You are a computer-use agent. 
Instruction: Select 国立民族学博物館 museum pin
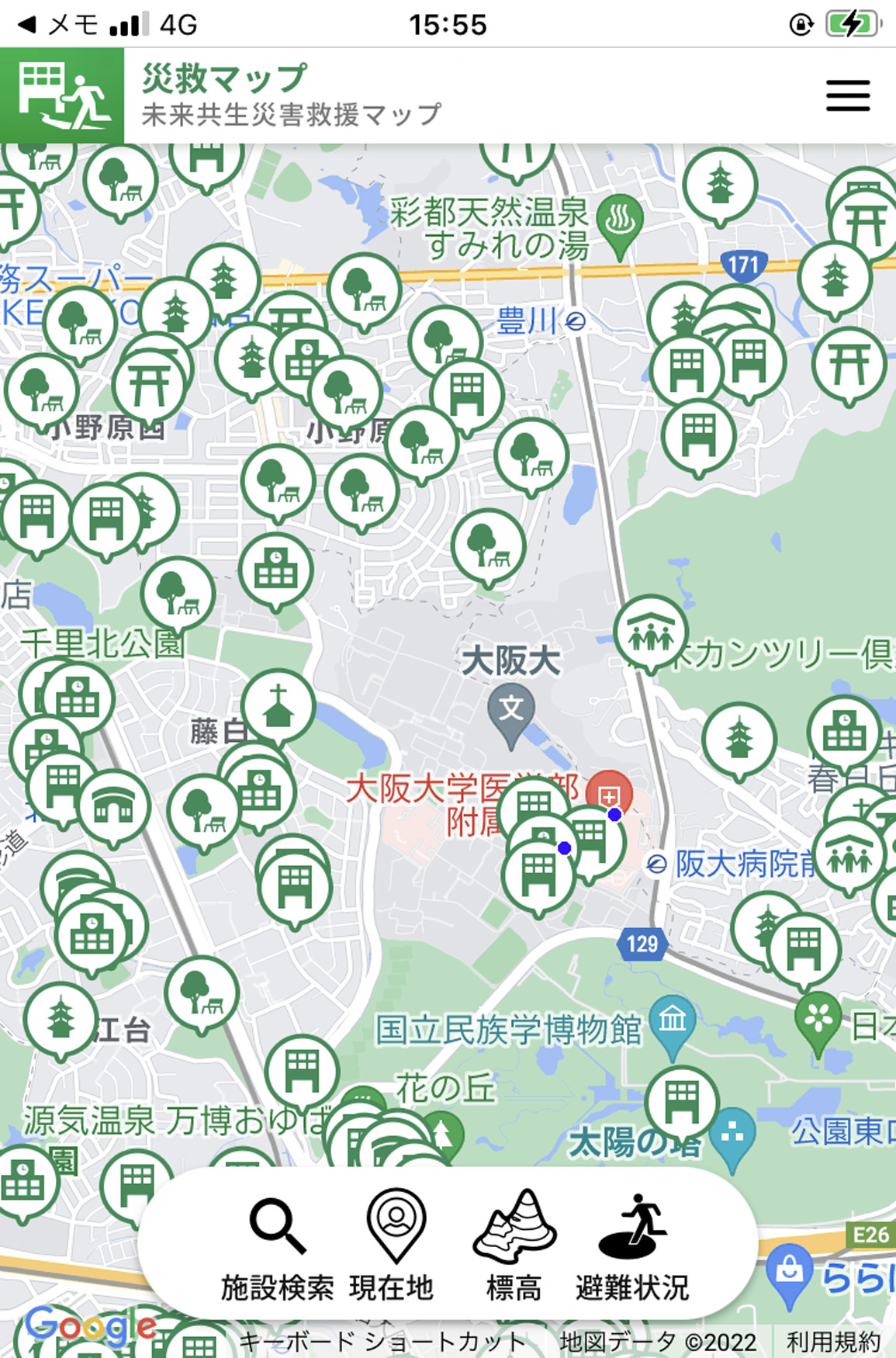(x=672, y=1021)
